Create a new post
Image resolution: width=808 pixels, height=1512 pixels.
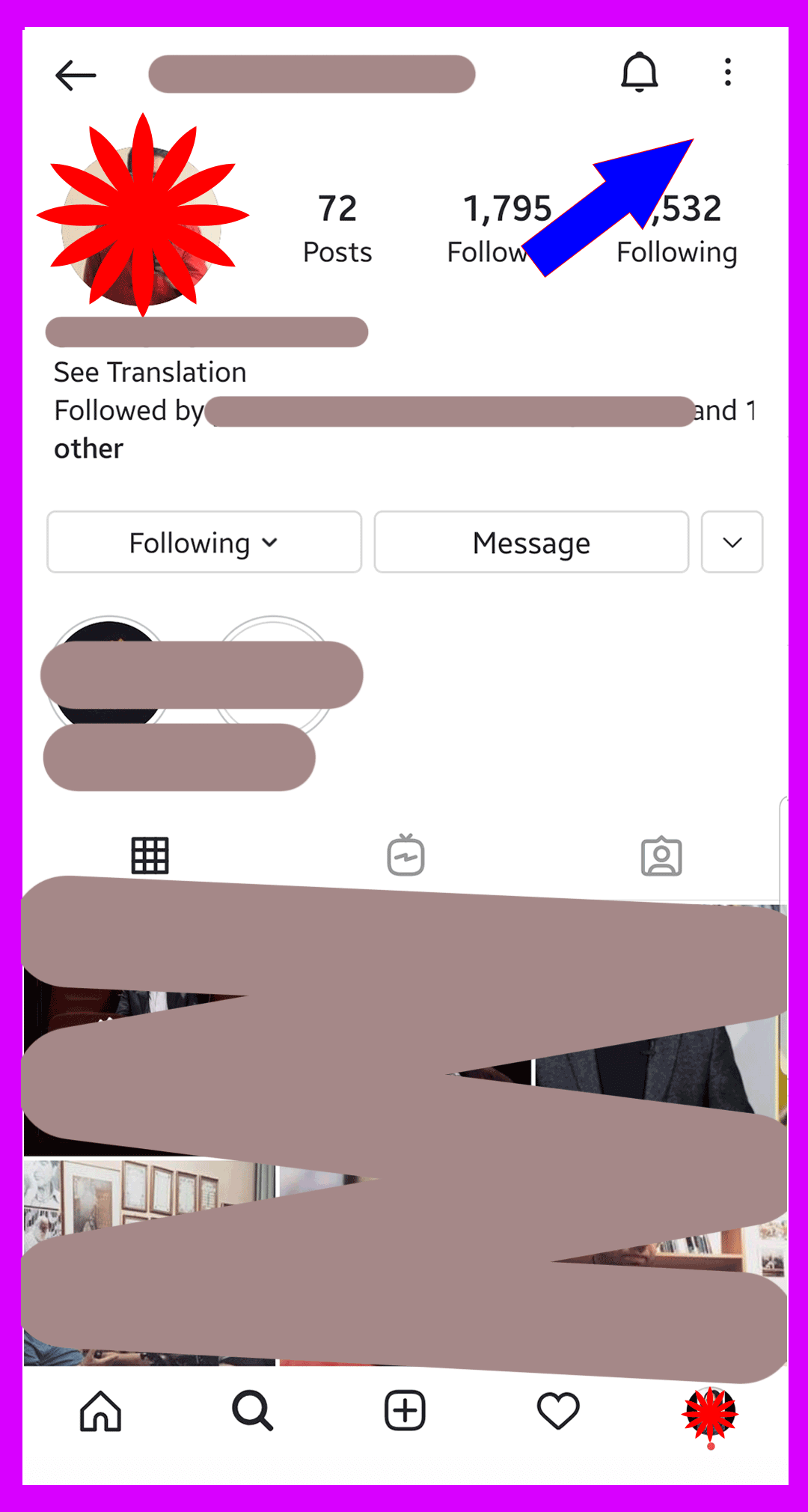pyautogui.click(x=405, y=1411)
